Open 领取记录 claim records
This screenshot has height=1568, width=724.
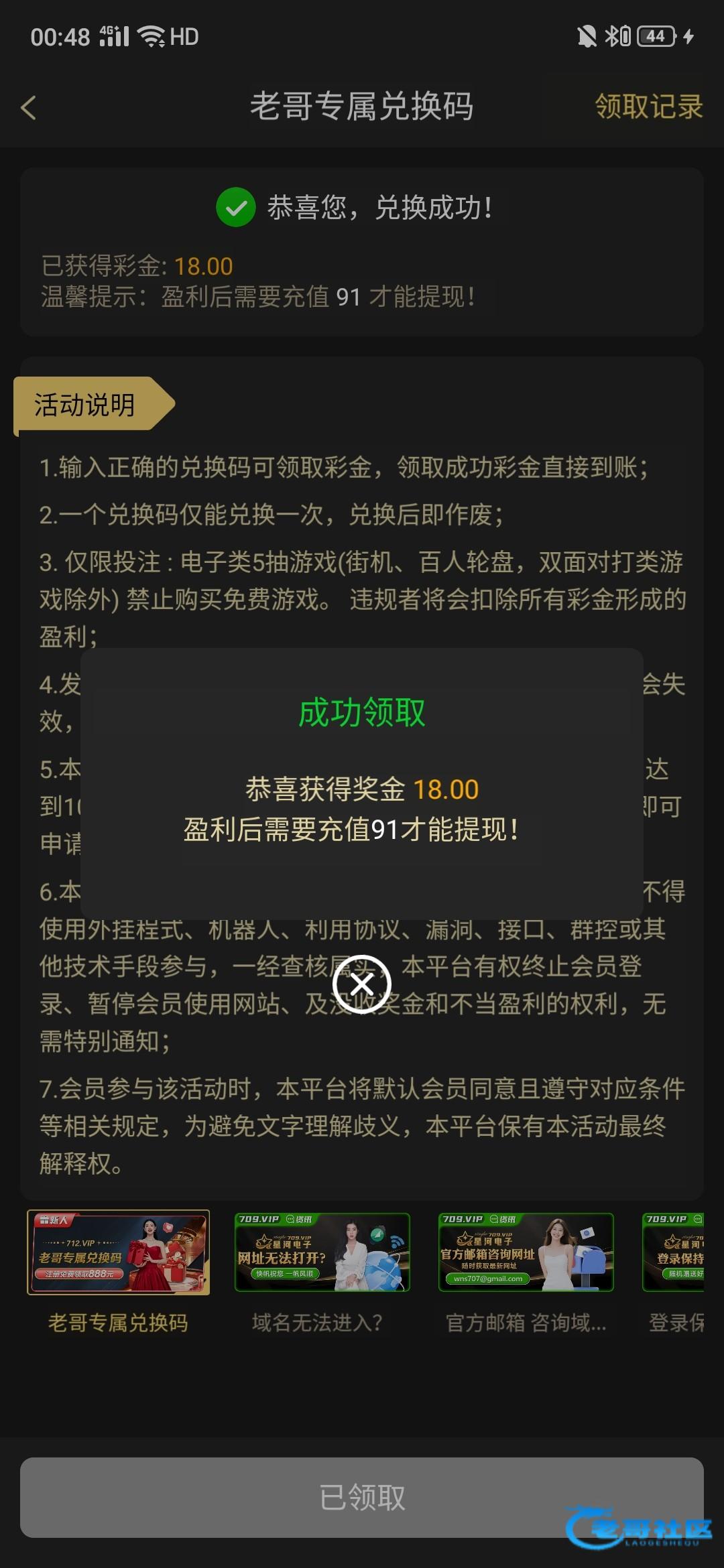coord(648,107)
